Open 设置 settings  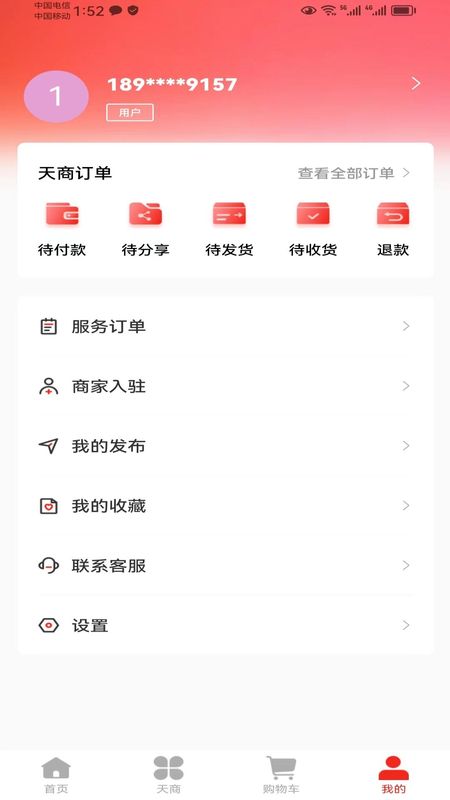pyautogui.click(x=226, y=625)
